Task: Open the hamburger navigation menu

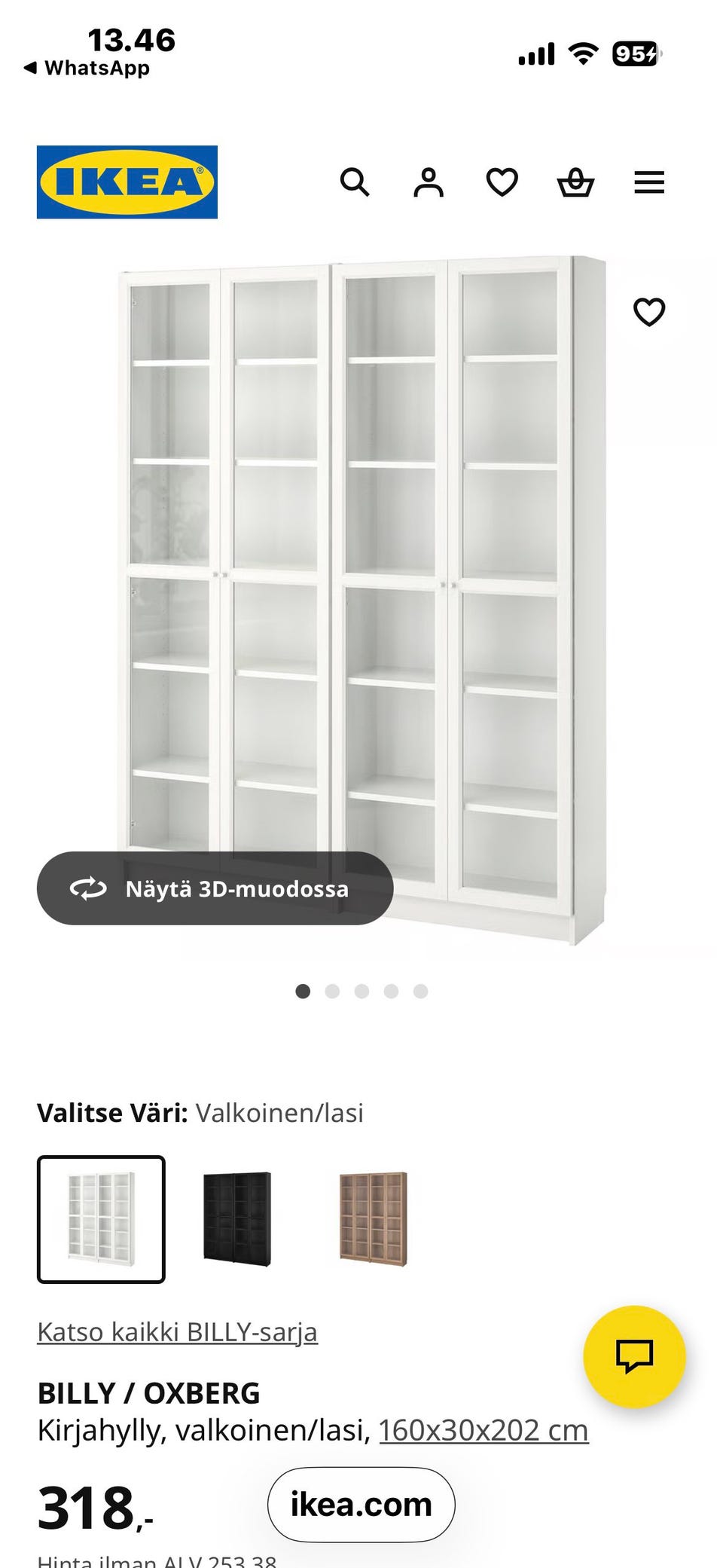Action: tap(648, 182)
